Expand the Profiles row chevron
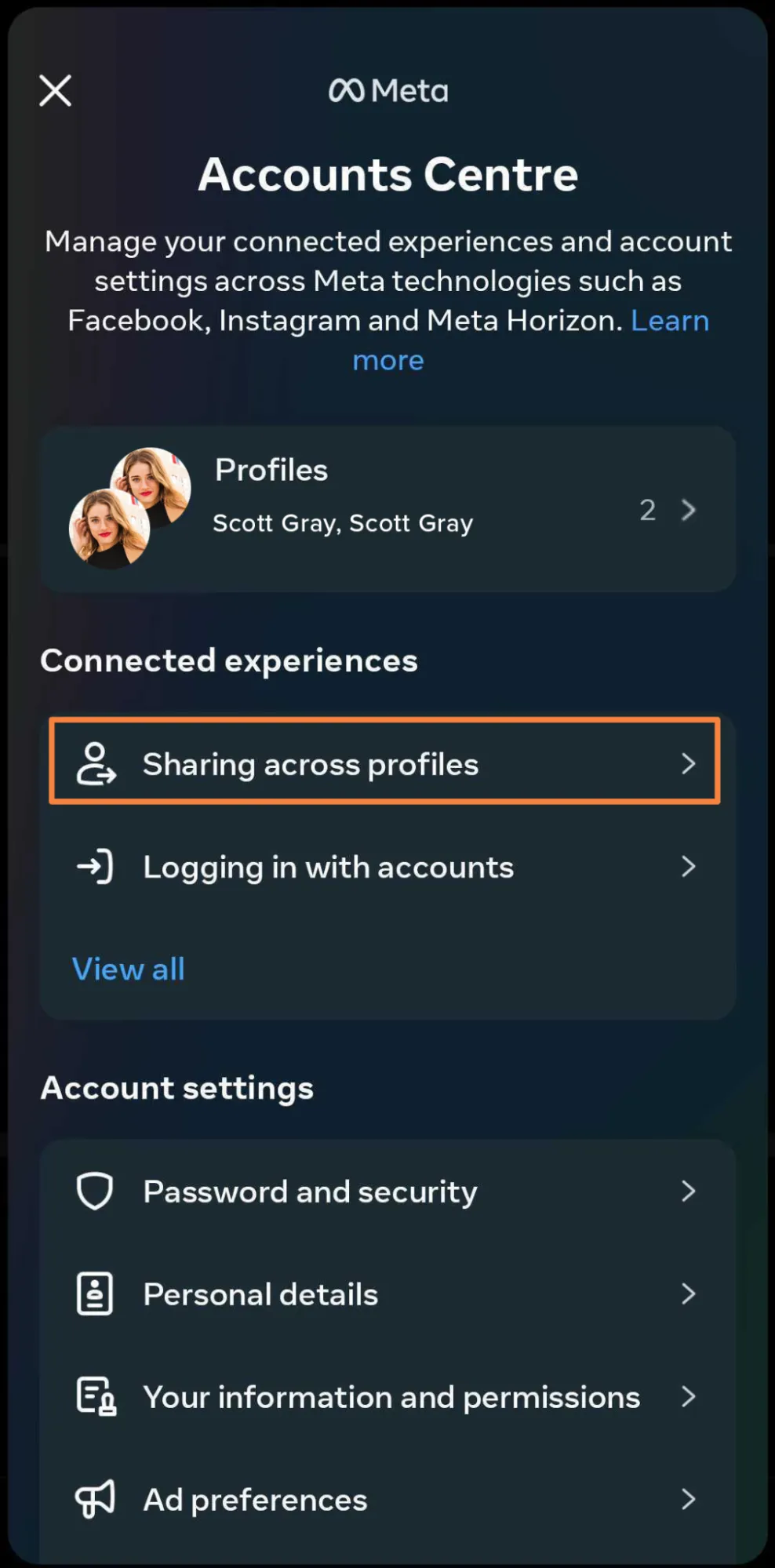Screen dimensions: 775x1568 coord(688,510)
